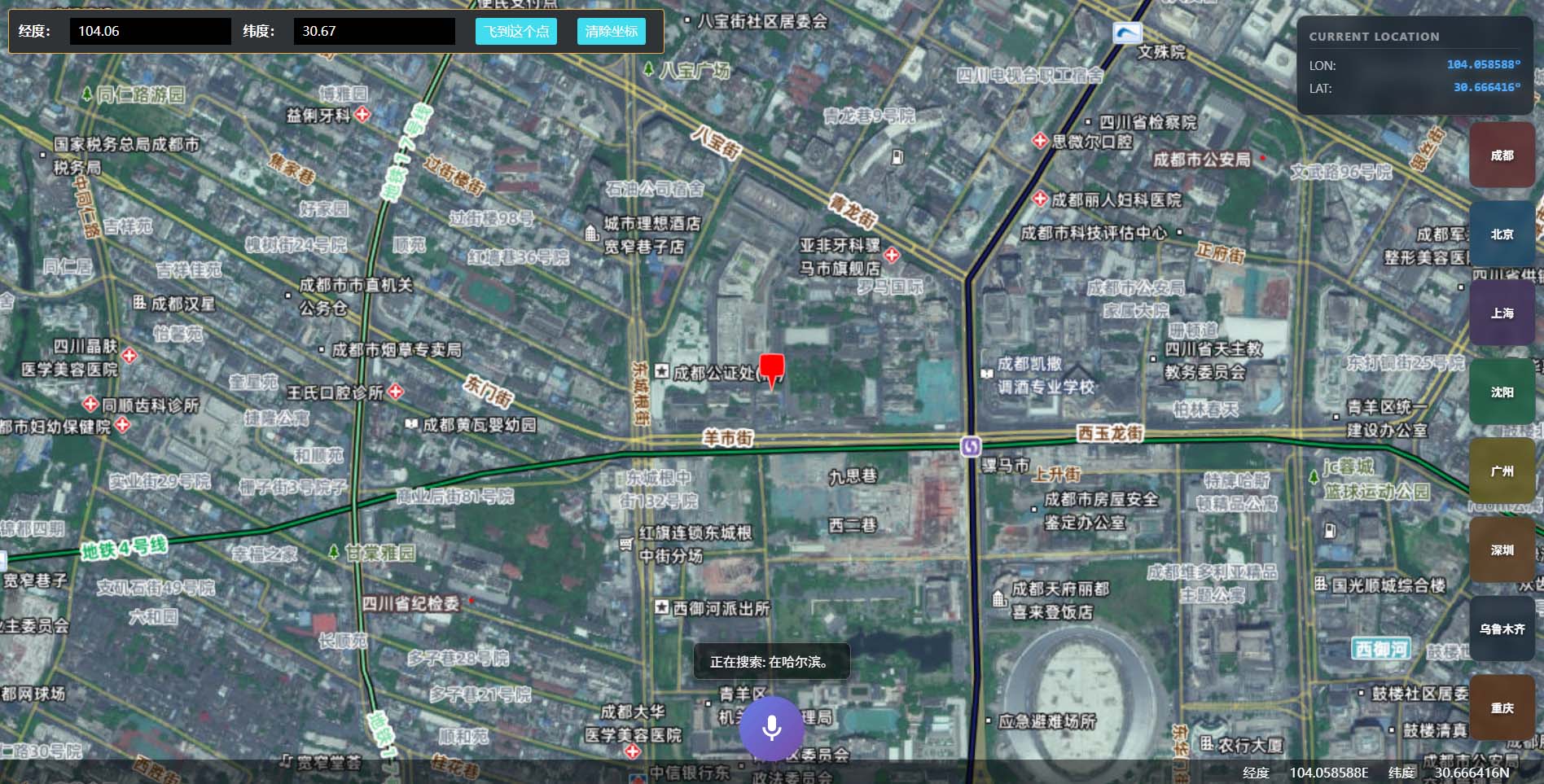Select the 成都 city shortcut
The image size is (1544, 784).
tap(1502, 155)
